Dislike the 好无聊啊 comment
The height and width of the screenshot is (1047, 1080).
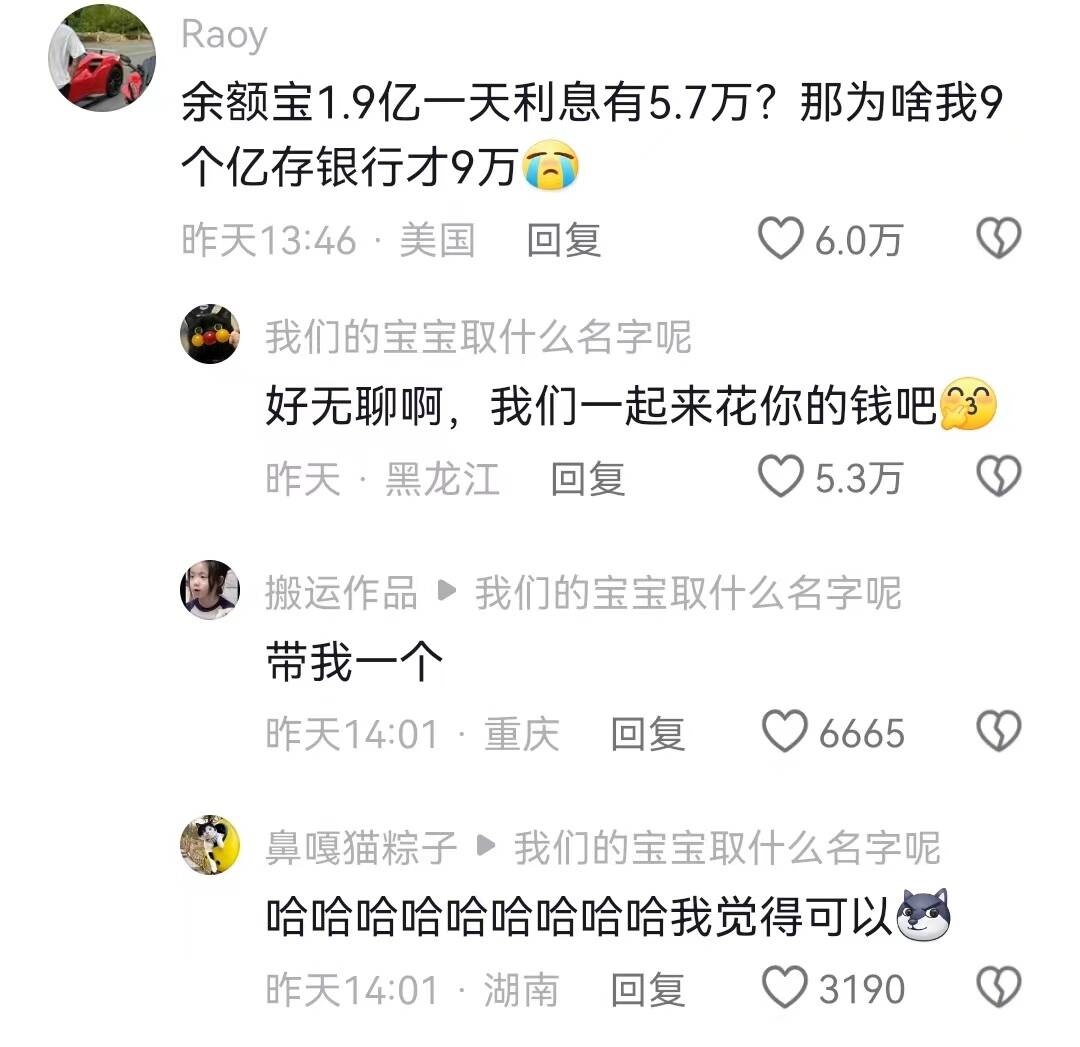pyautogui.click(x=997, y=478)
